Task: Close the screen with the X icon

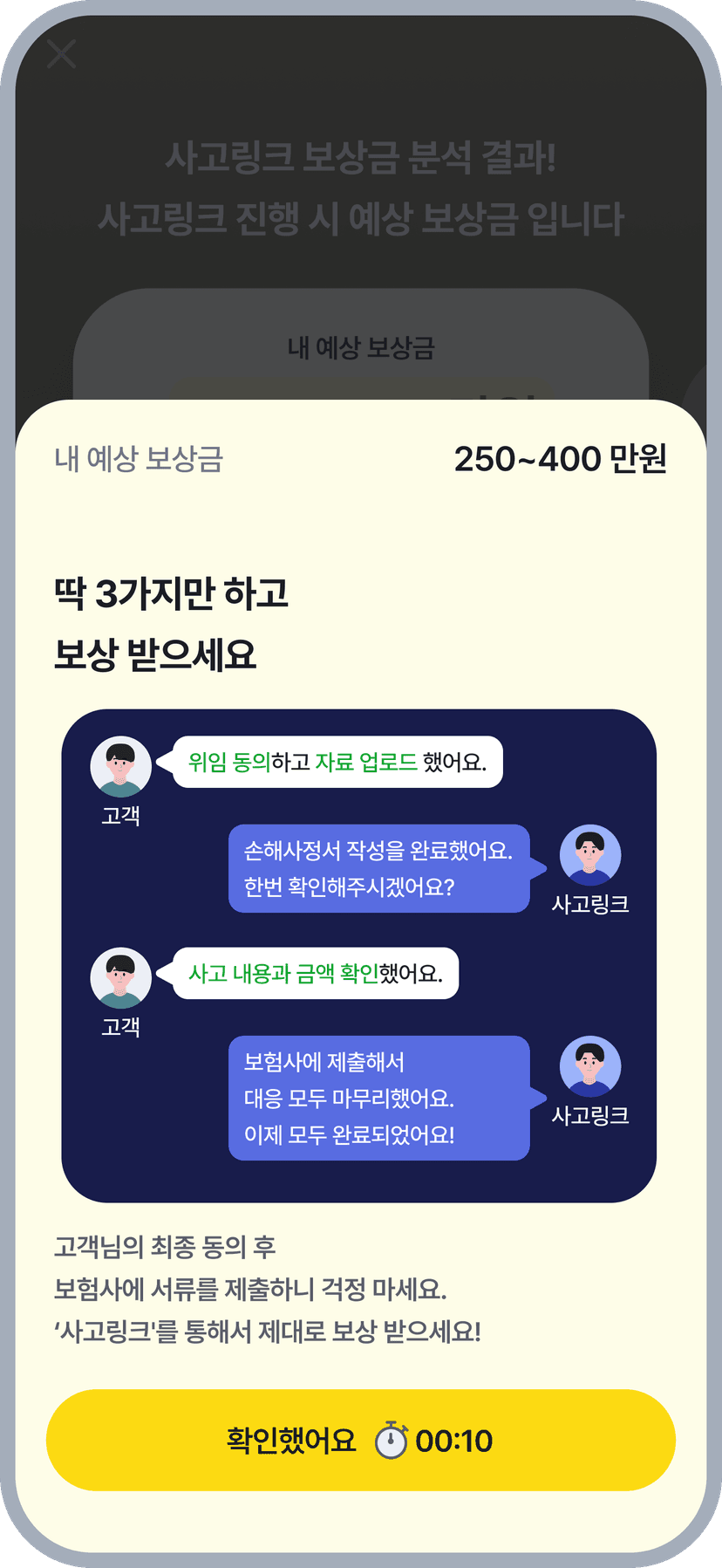Action: [x=62, y=54]
